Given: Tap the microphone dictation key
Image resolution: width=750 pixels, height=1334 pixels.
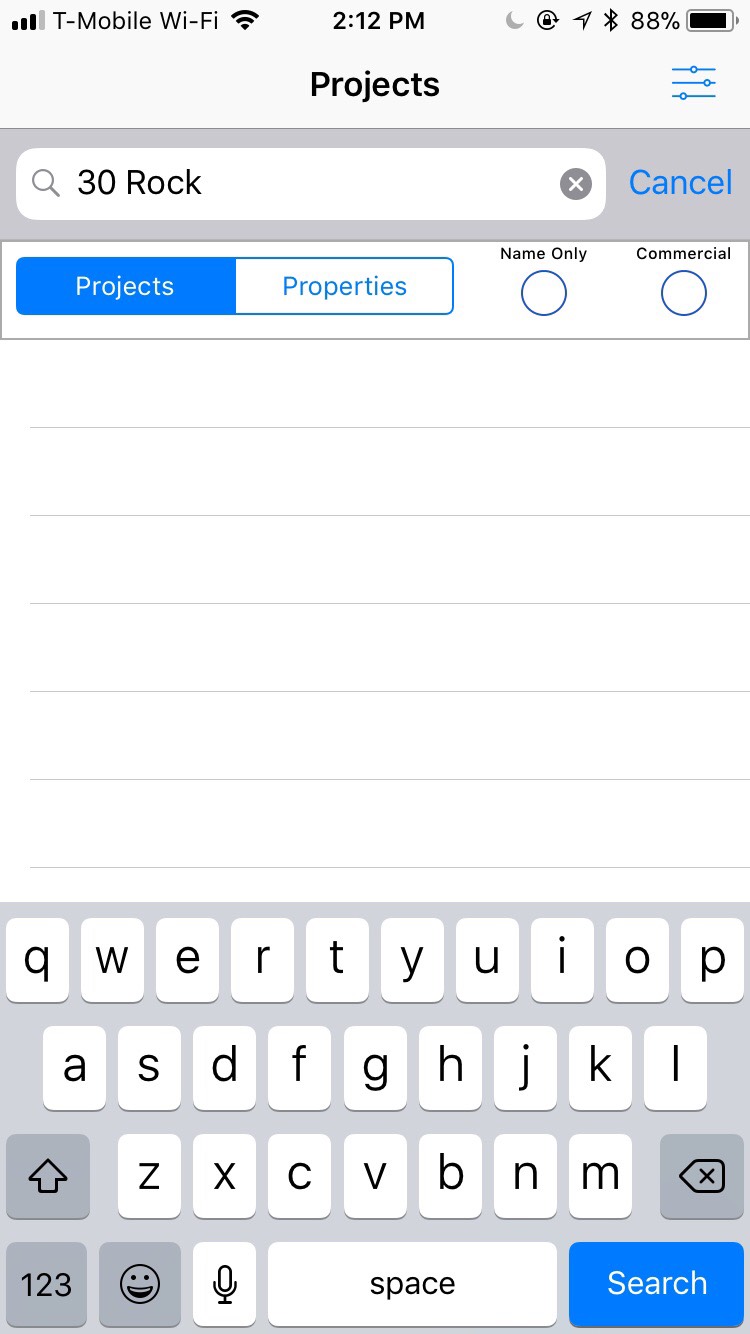Looking at the screenshot, I should (x=225, y=1283).
